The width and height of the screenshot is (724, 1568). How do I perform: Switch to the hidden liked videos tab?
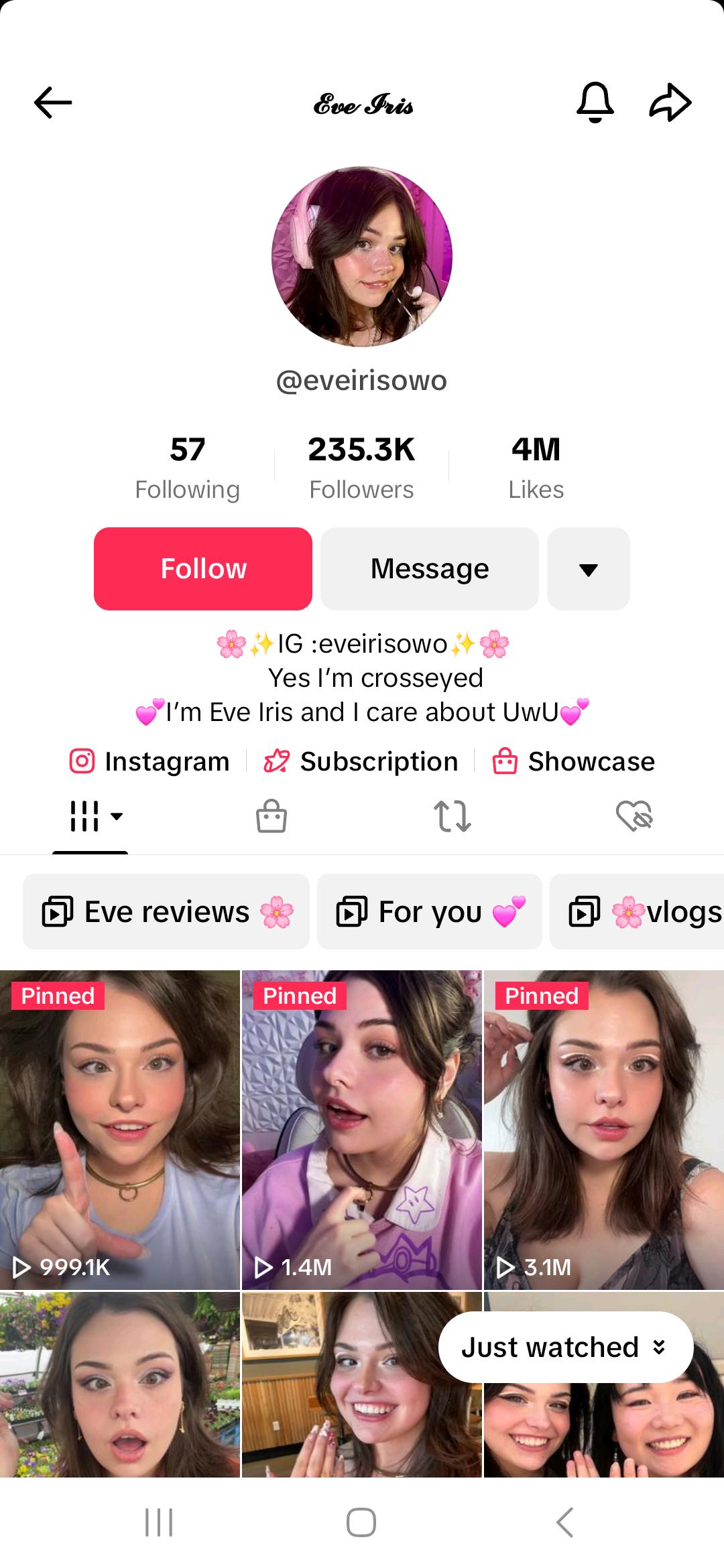point(633,816)
